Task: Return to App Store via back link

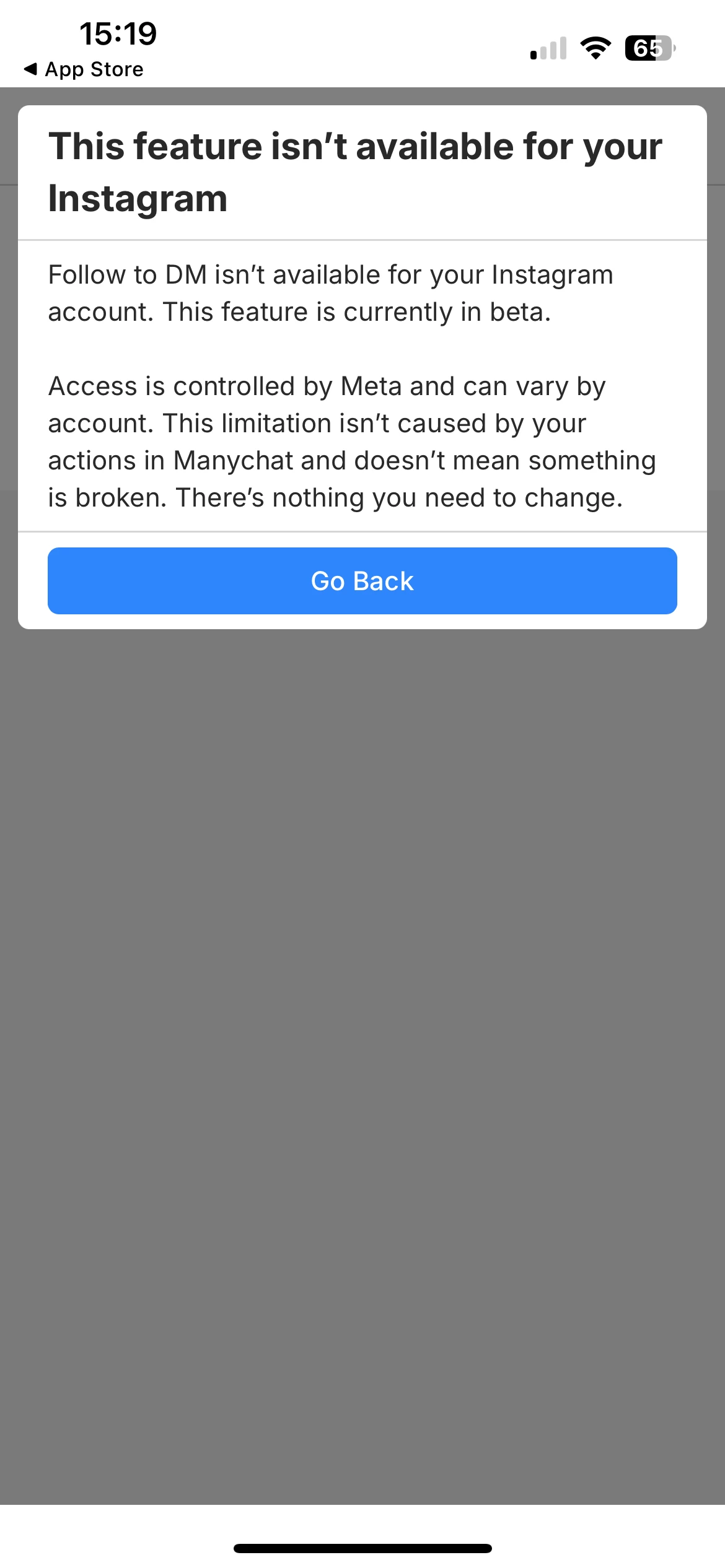Action: tap(84, 69)
